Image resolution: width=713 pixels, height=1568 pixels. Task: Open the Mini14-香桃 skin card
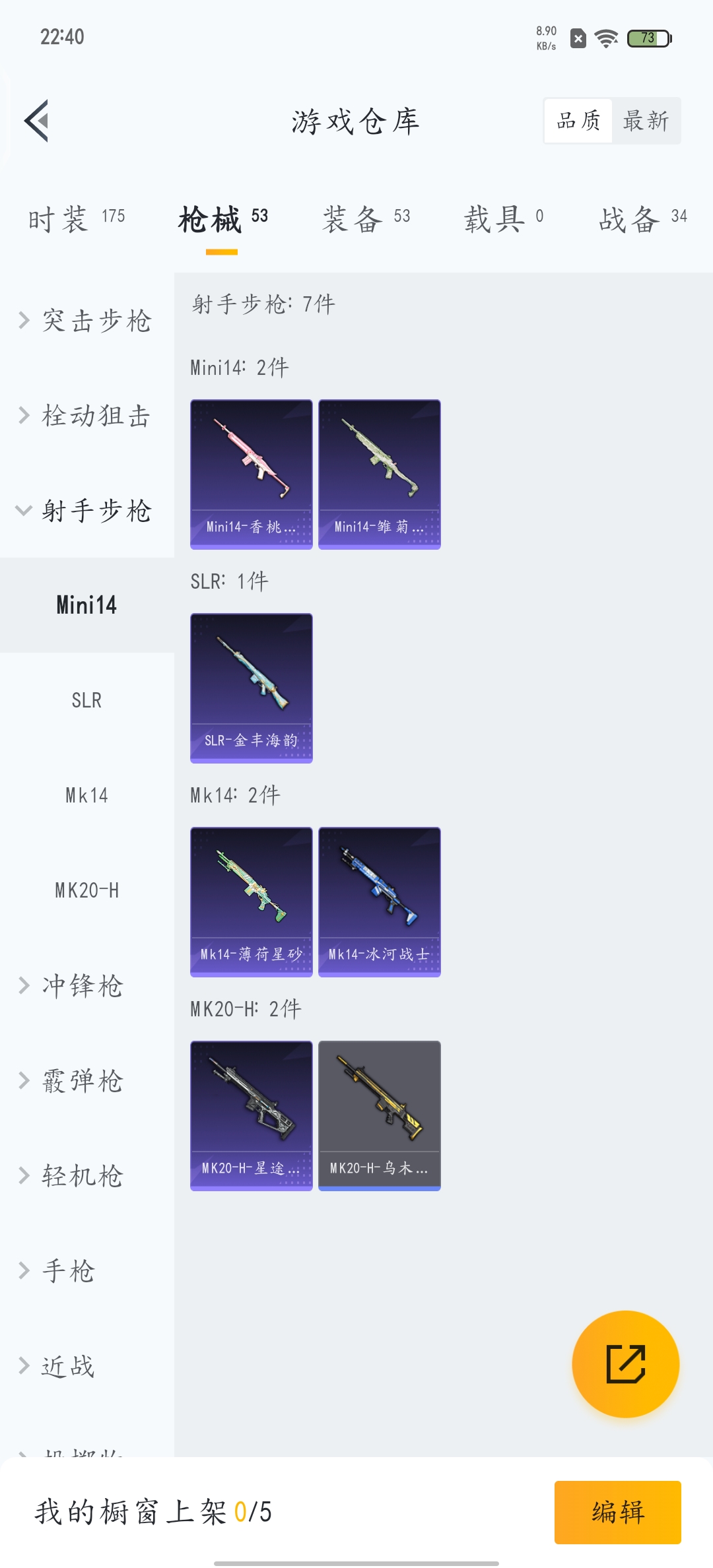click(x=251, y=474)
